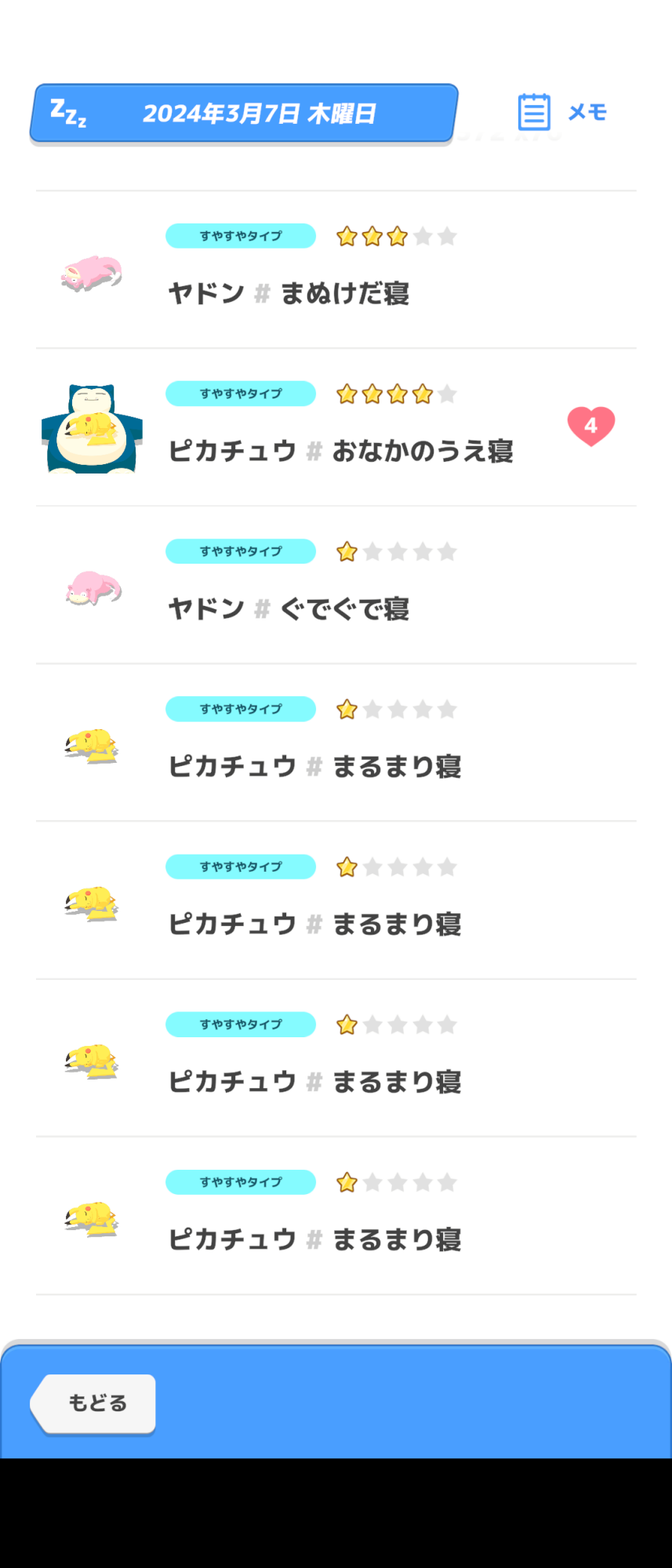Viewport: 672px width, 1568px height.
Task: Open the メモ note button
Action: pyautogui.click(x=562, y=112)
